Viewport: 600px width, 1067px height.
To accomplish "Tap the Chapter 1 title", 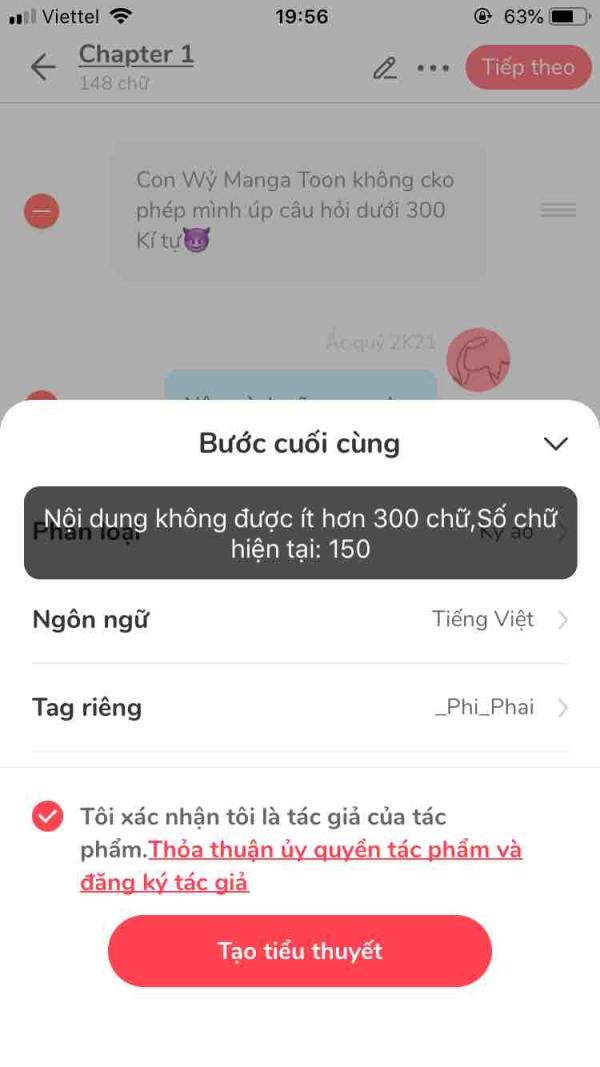I will click(136, 54).
